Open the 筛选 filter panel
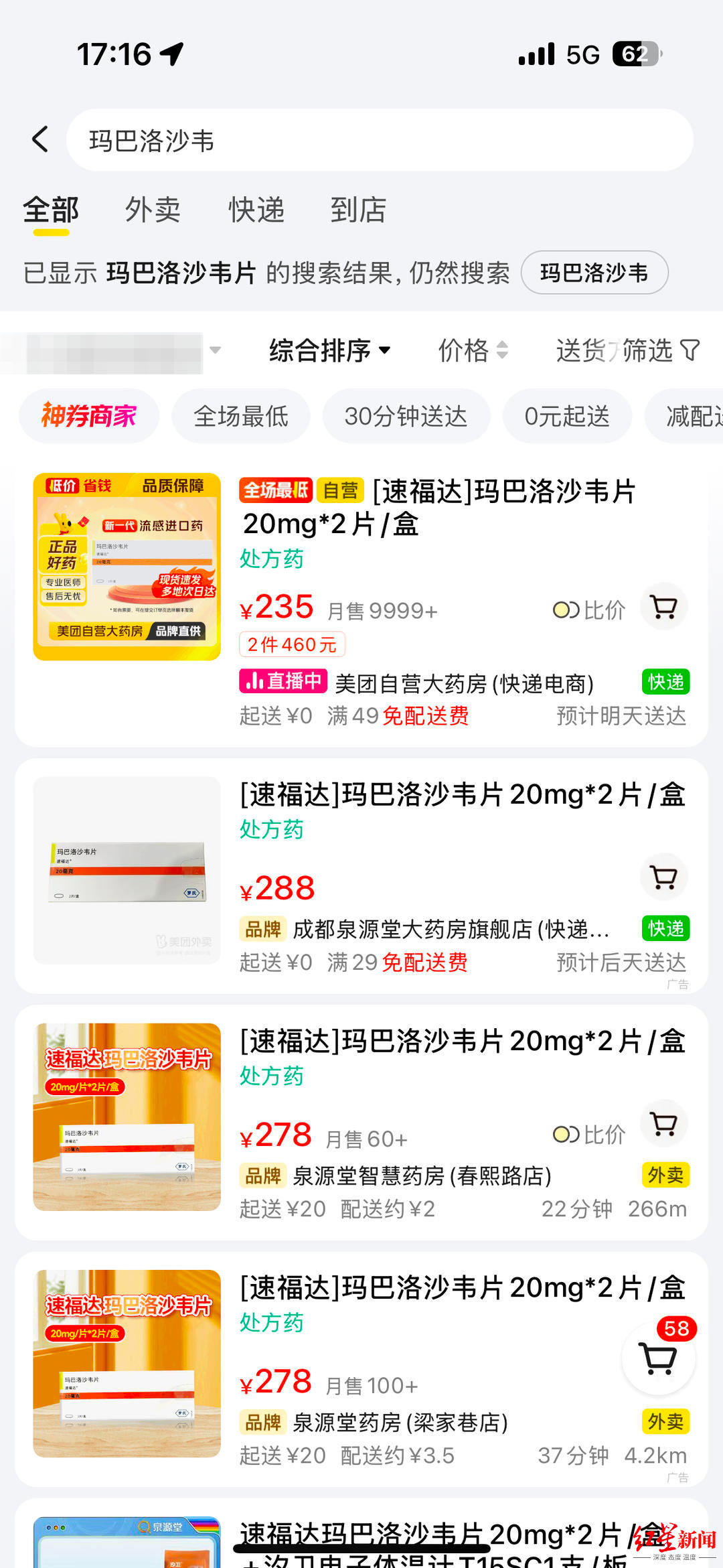The image size is (723, 1568). [x=660, y=350]
